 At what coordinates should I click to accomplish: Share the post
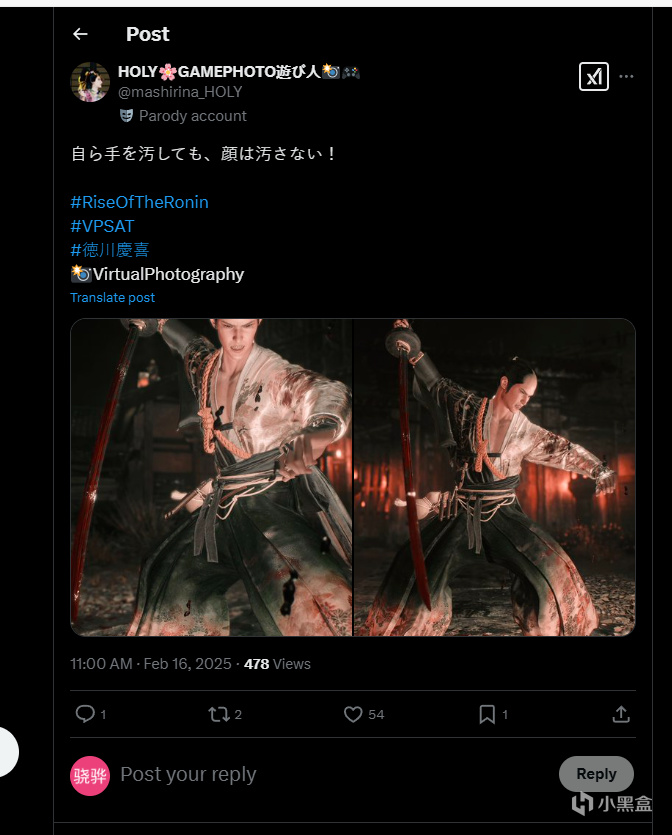[x=621, y=714]
